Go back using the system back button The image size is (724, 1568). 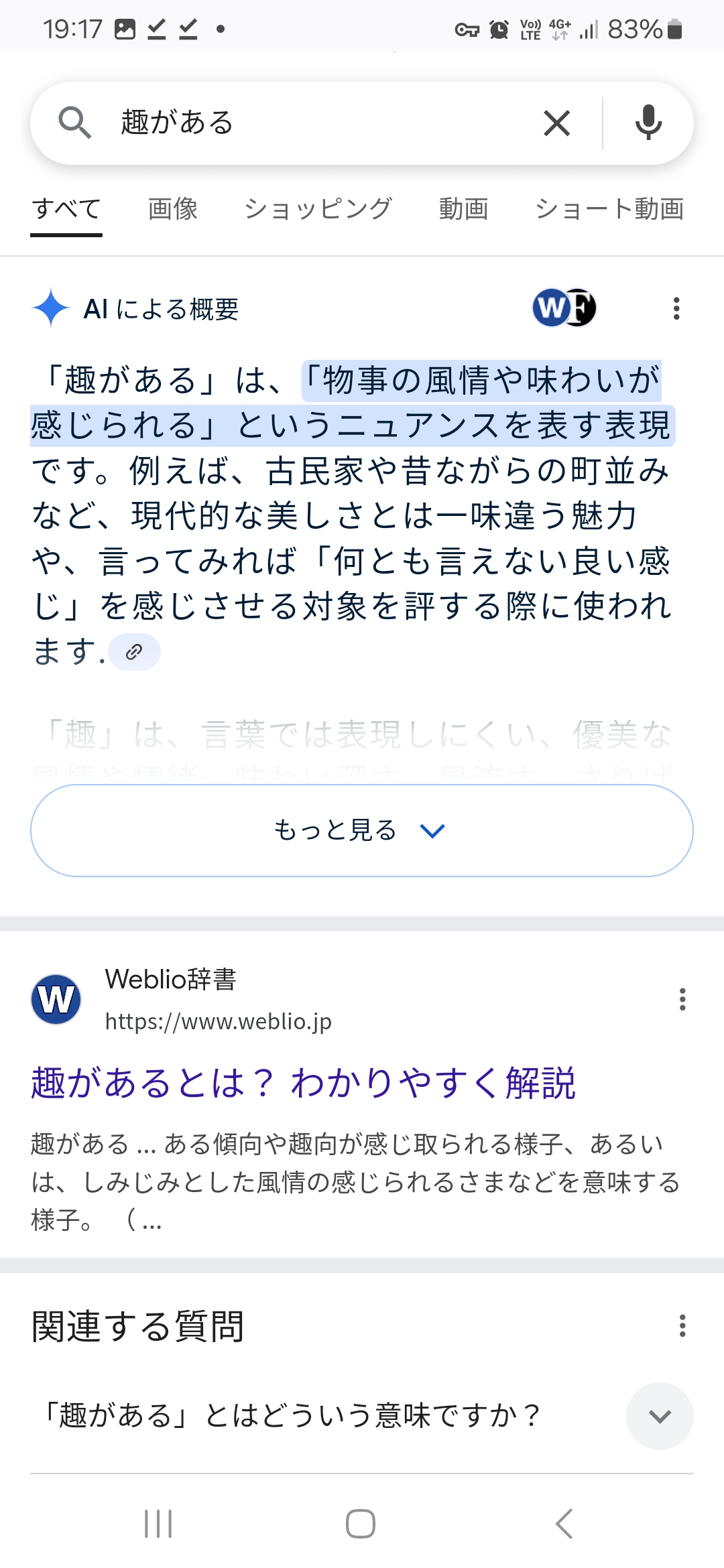564,1524
